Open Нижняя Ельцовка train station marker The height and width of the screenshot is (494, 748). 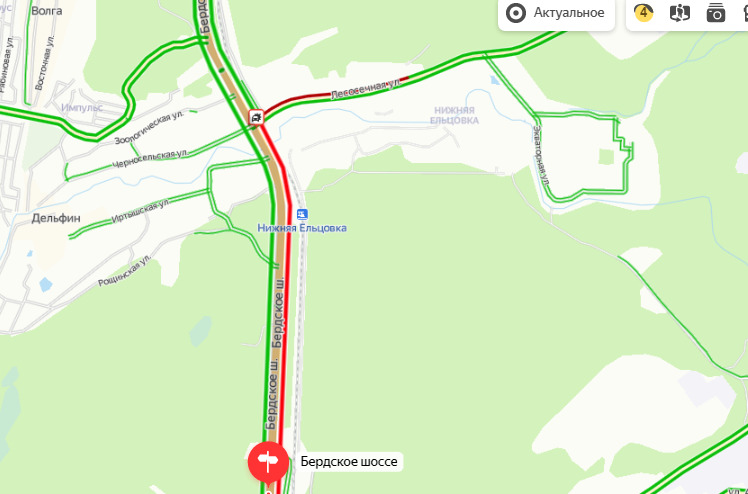tap(302, 214)
